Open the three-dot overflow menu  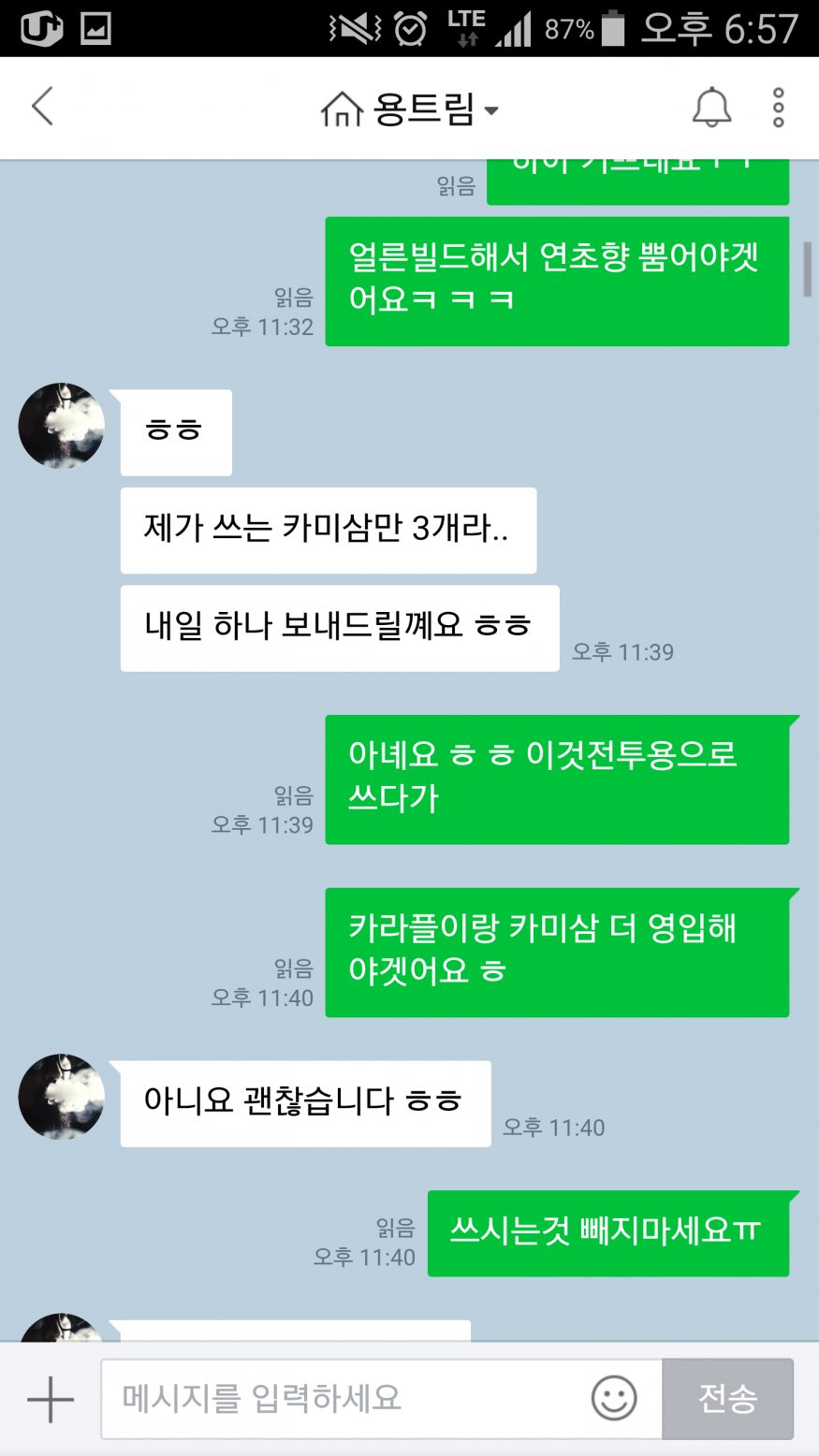coord(778,108)
